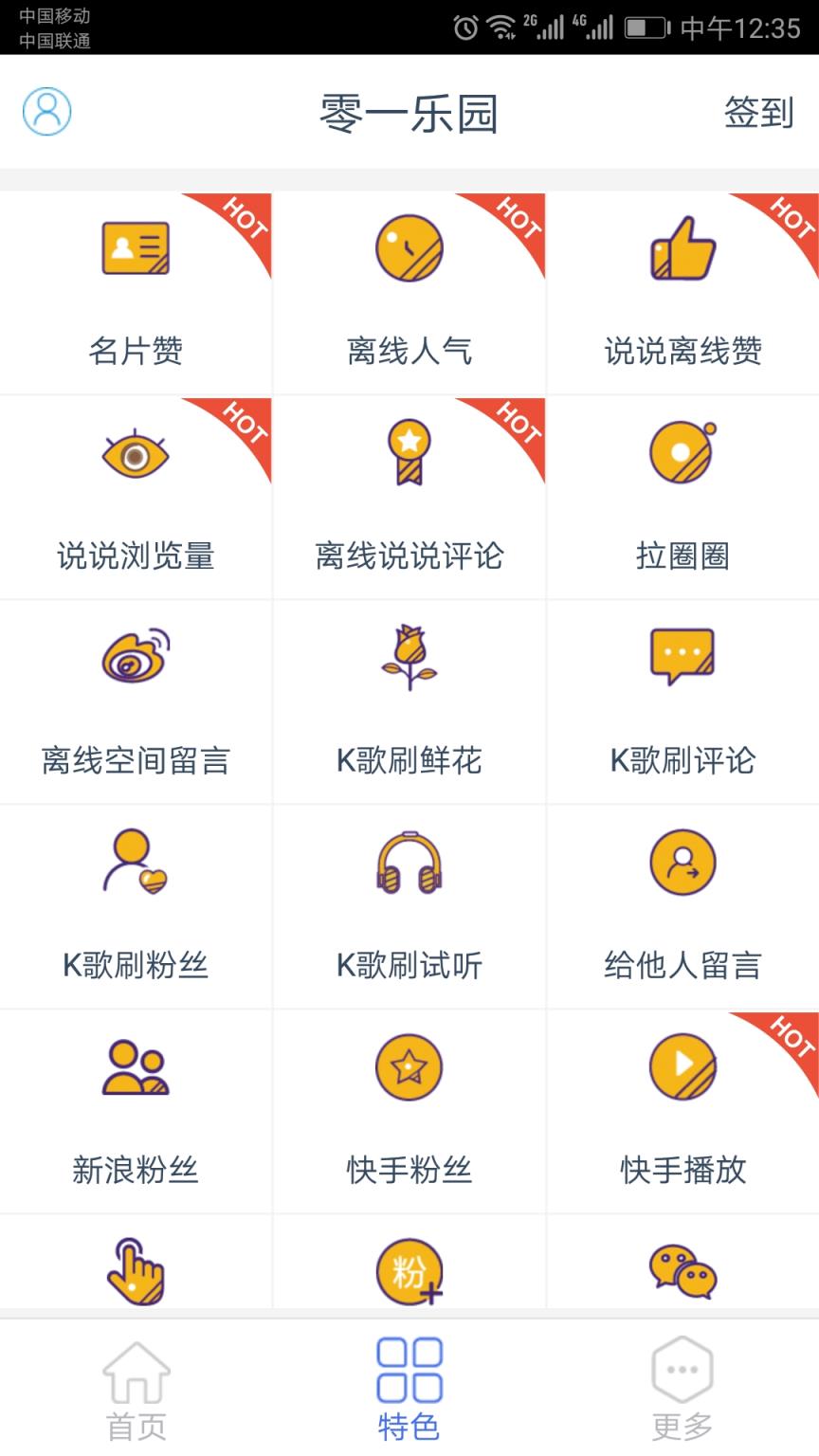The image size is (819, 1456).
Task: Select the 离线说说评论 medal icon
Action: tap(409, 451)
